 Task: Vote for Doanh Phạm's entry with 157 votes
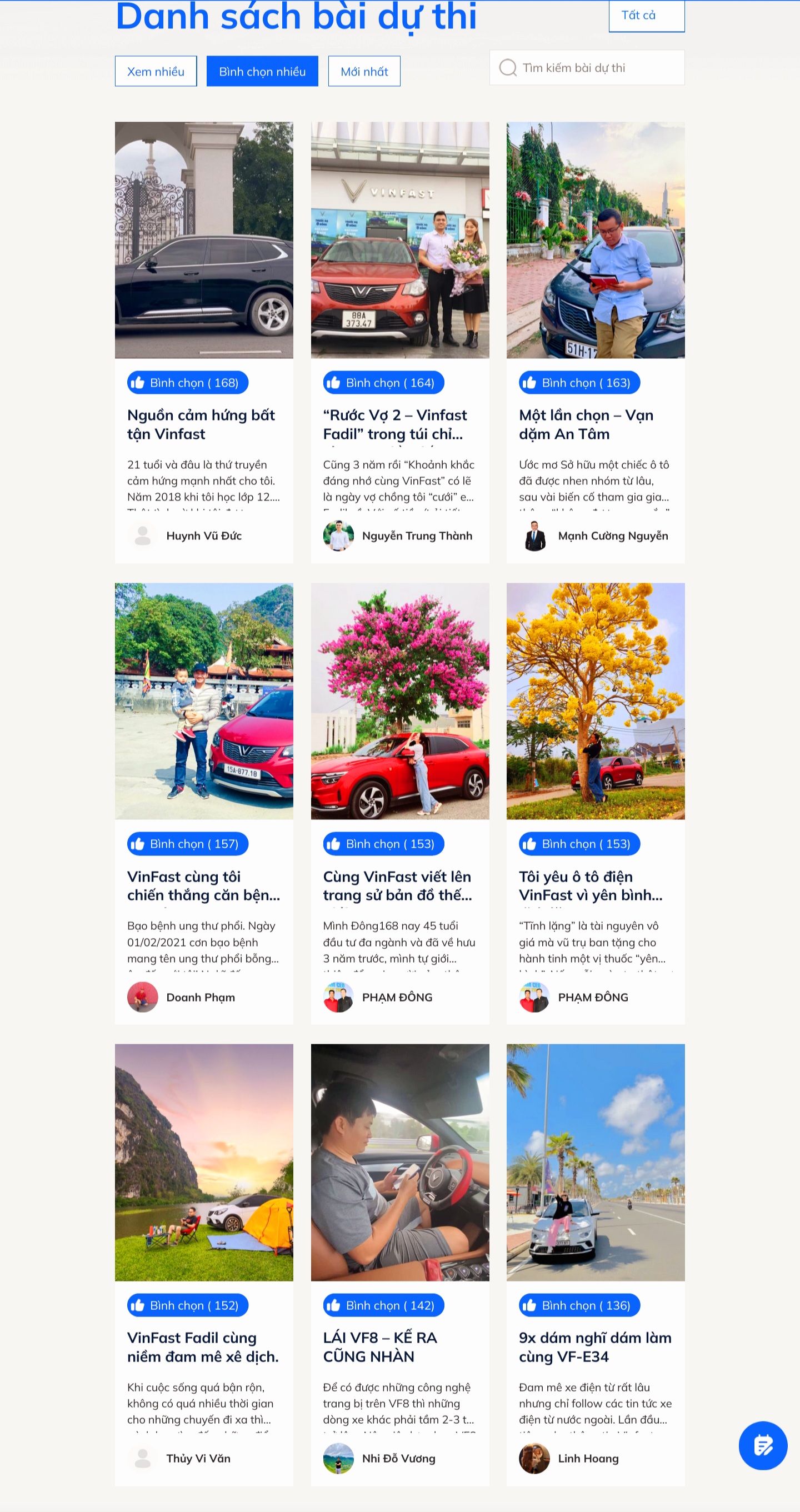[187, 844]
